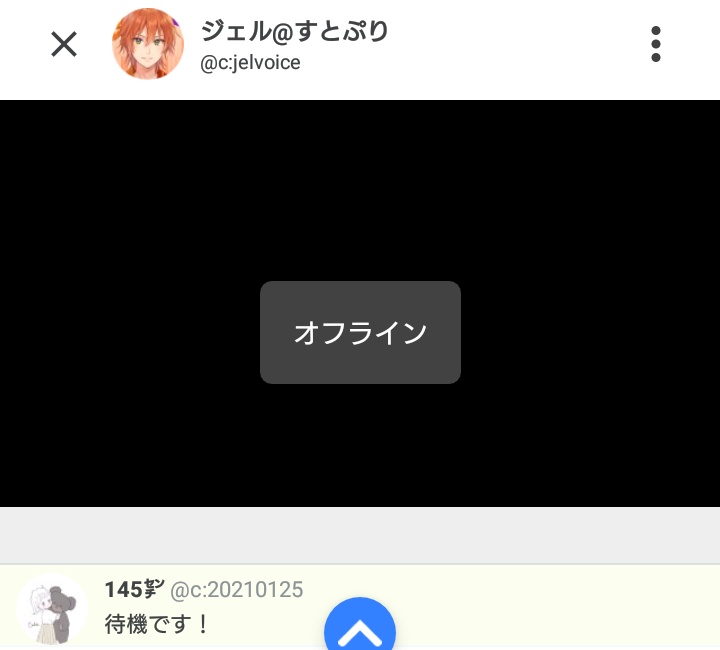Open ジェル@すとぷり profile avatar
The width and height of the screenshot is (720, 650).
click(x=148, y=44)
